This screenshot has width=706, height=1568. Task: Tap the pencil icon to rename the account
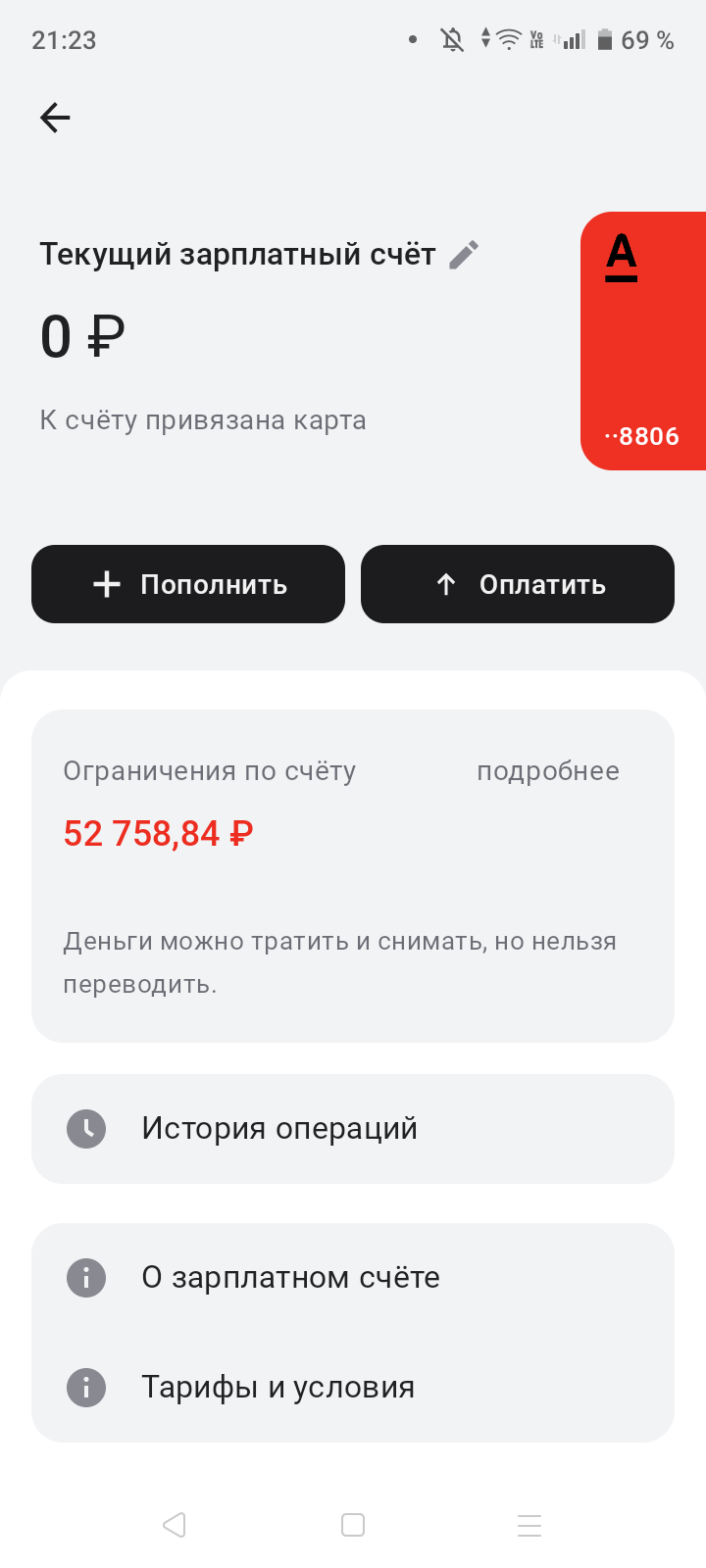coord(463,253)
